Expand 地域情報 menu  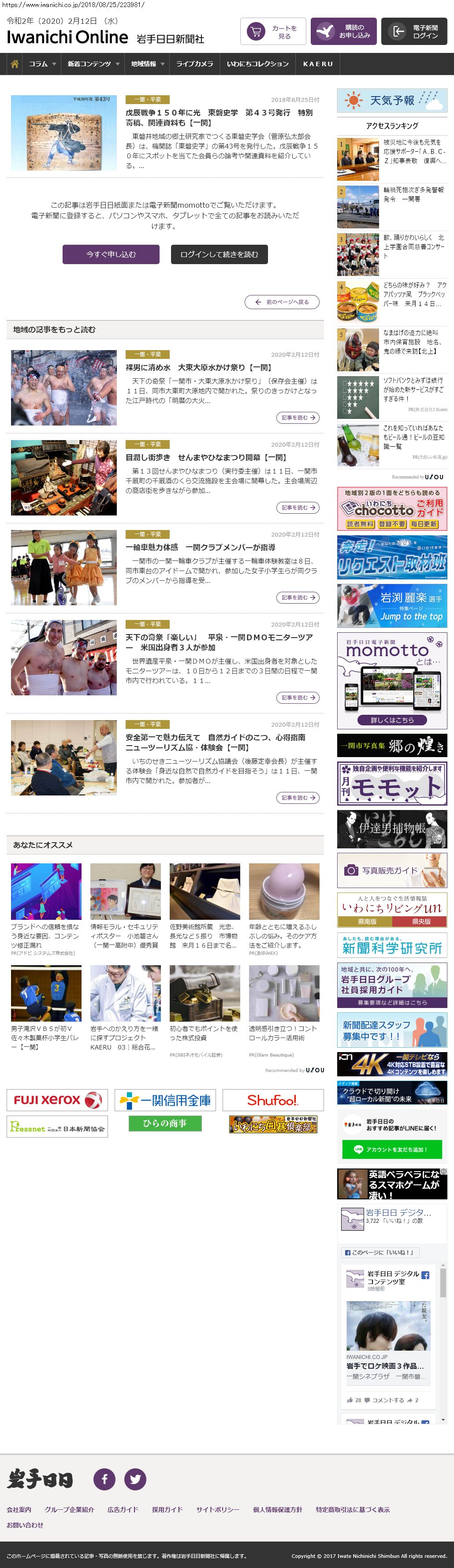coord(147,64)
